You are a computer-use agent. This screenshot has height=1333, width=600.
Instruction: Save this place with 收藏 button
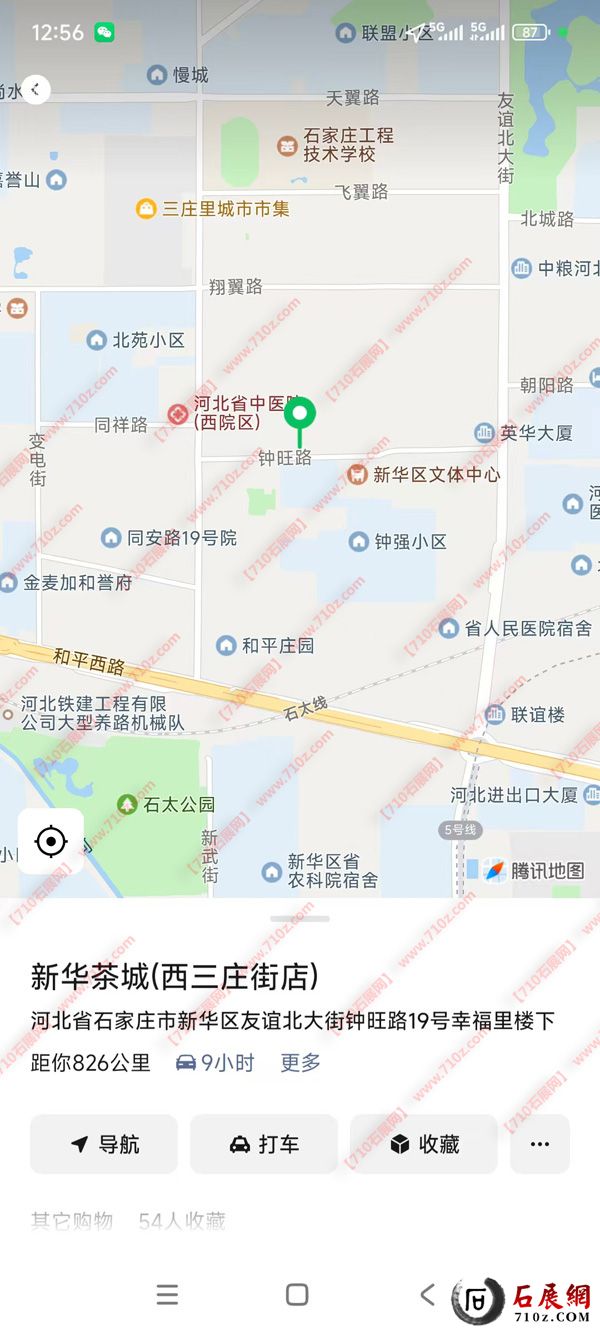pyautogui.click(x=424, y=1144)
